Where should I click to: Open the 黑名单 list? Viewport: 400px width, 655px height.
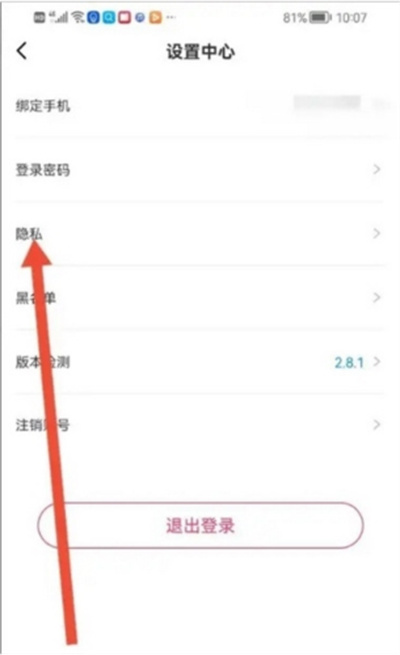pyautogui.click(x=200, y=297)
